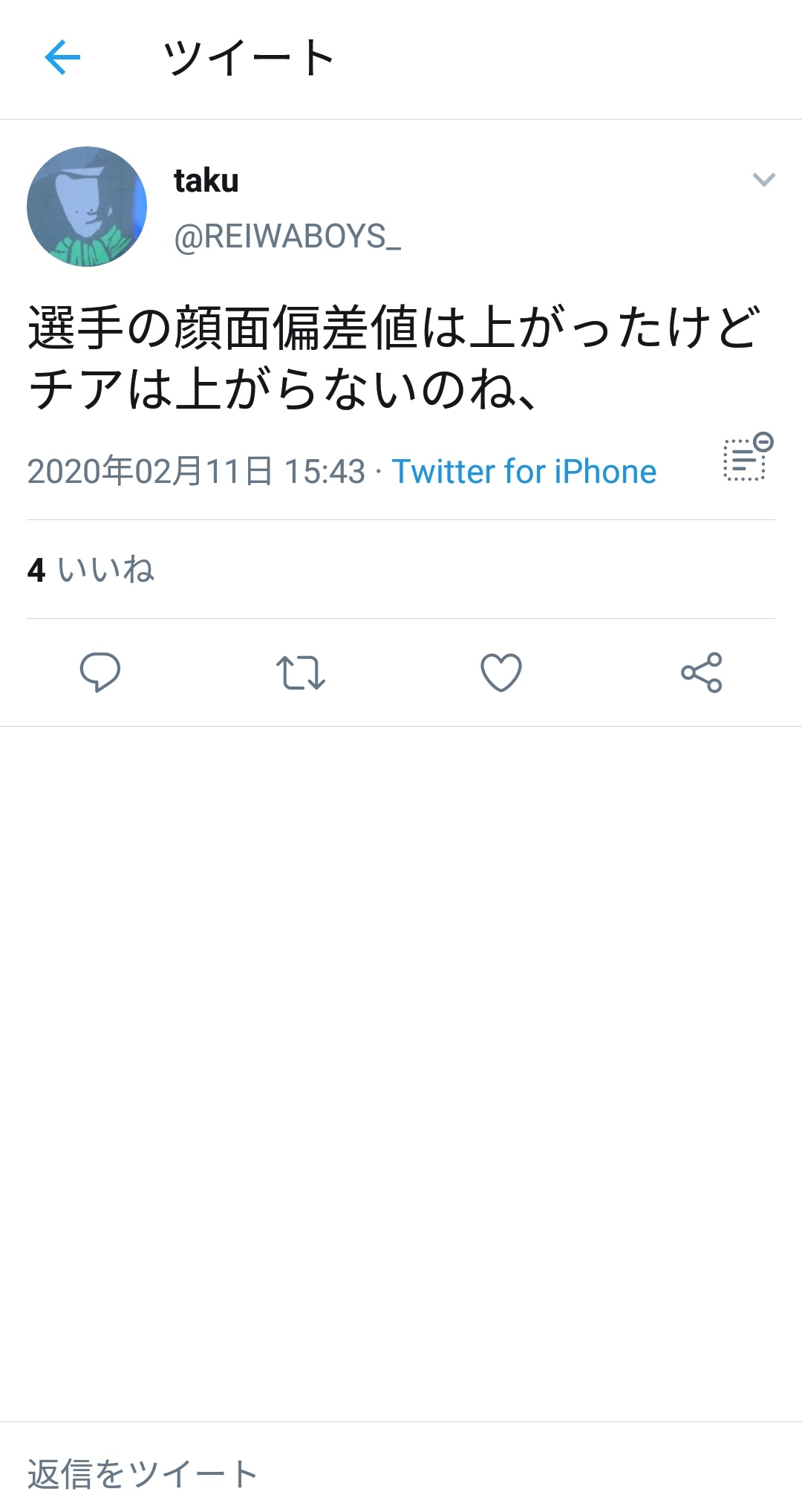View the 4 likes list
This screenshot has height=1512, width=802.
point(91,570)
